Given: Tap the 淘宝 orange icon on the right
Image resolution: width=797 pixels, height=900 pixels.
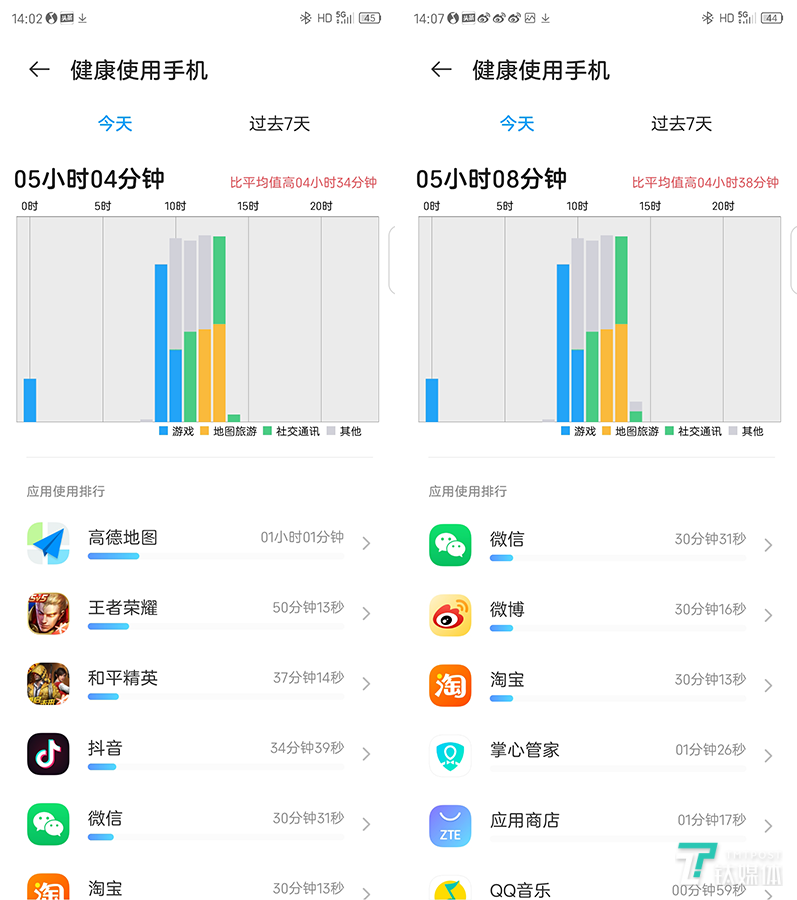Looking at the screenshot, I should click(449, 684).
